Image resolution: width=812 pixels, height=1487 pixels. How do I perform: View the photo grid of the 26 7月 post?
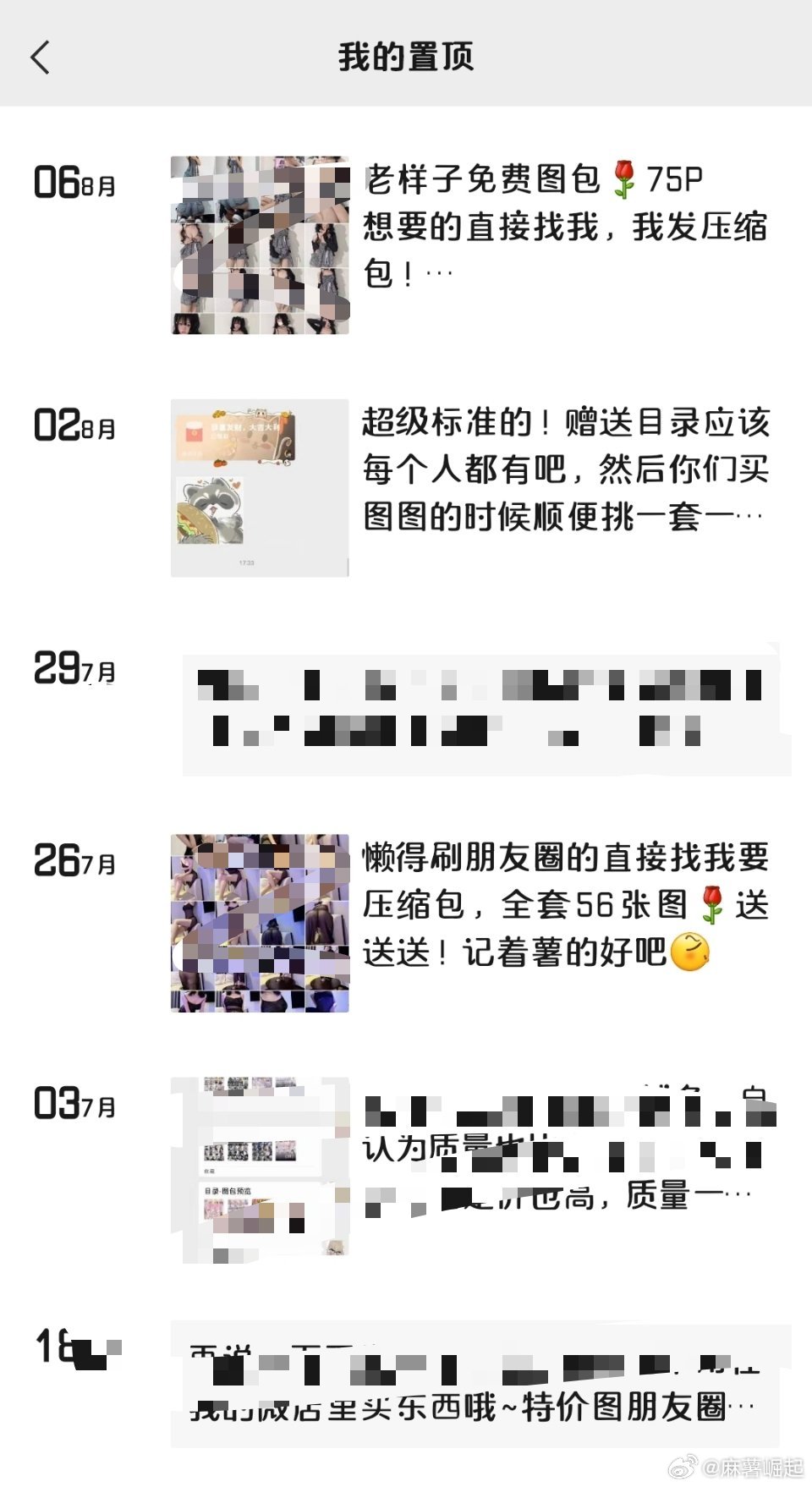coord(260,923)
